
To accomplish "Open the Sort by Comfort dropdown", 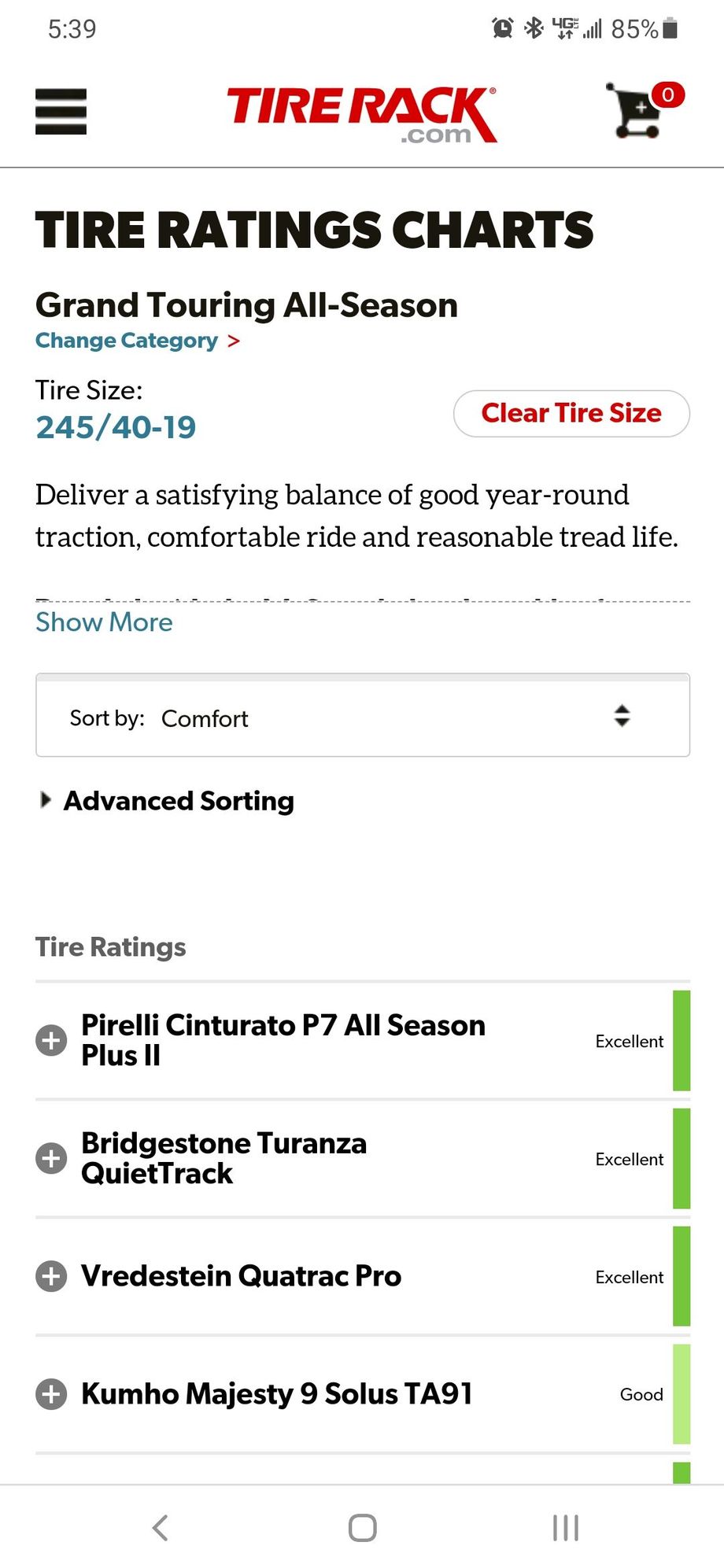I will (362, 717).
